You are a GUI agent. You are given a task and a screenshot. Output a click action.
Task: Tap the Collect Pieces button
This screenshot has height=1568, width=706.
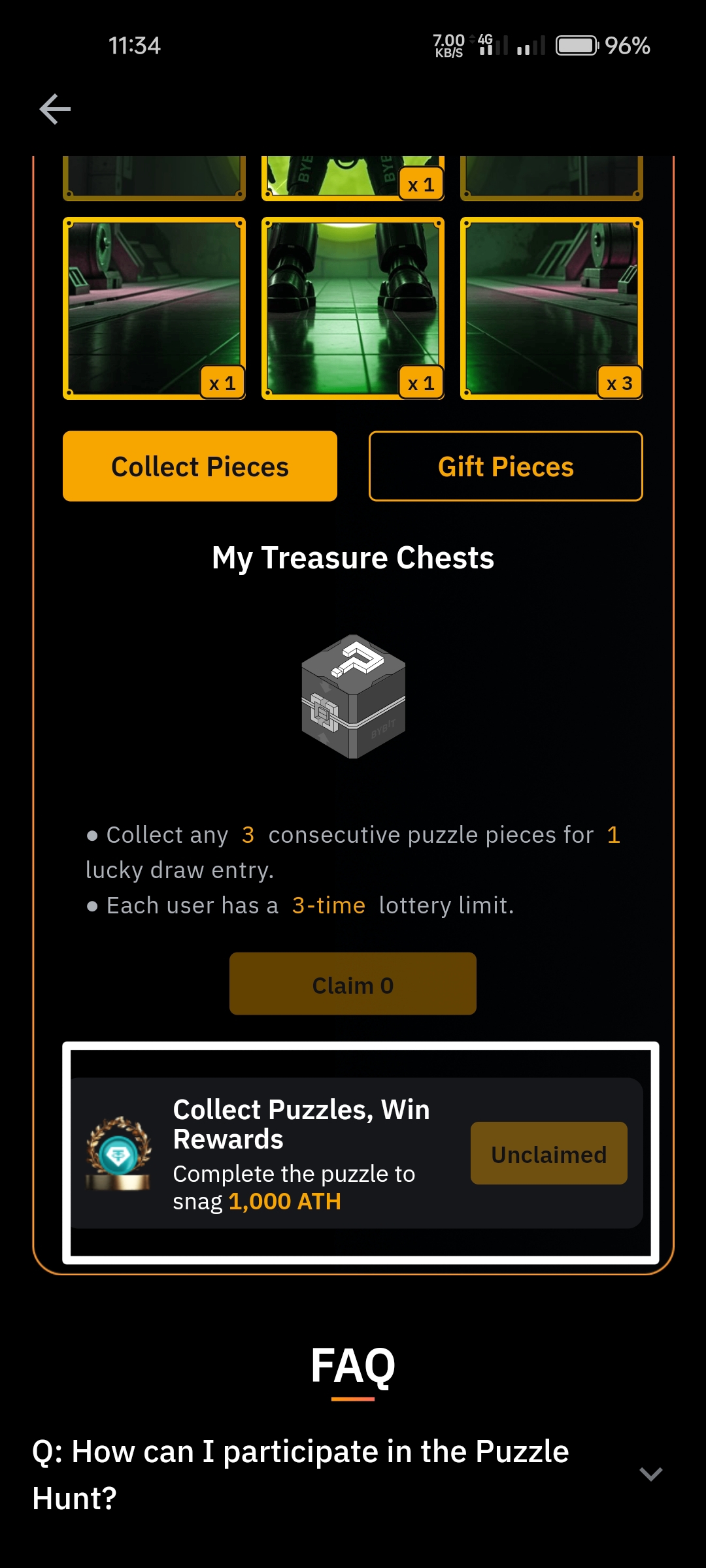pos(200,466)
